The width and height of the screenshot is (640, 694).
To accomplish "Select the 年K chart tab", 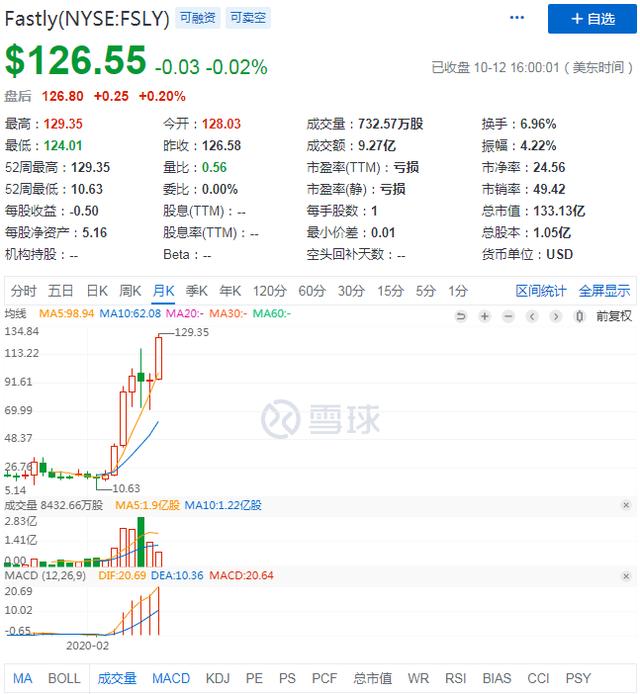I will coord(230,291).
